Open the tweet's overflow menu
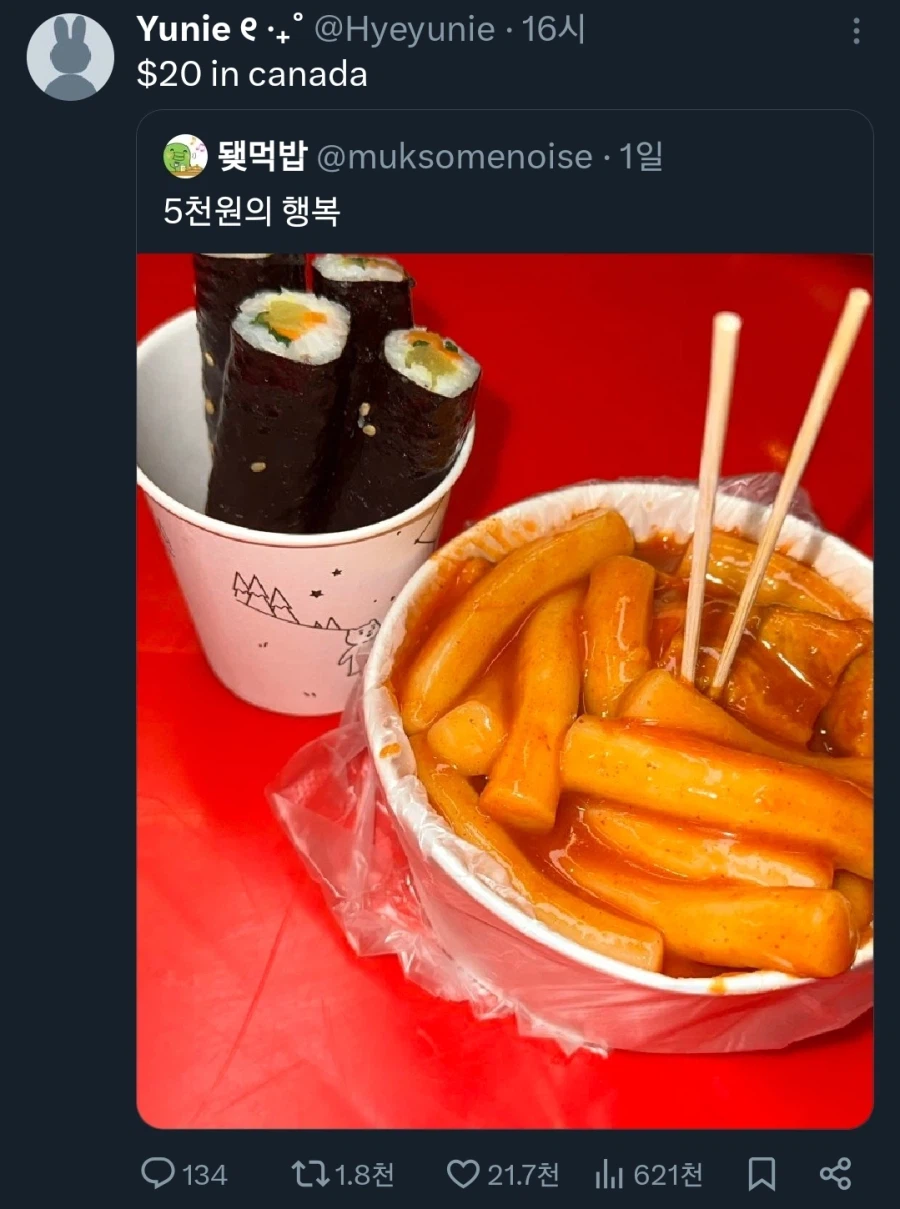The image size is (900, 1209). [856, 31]
